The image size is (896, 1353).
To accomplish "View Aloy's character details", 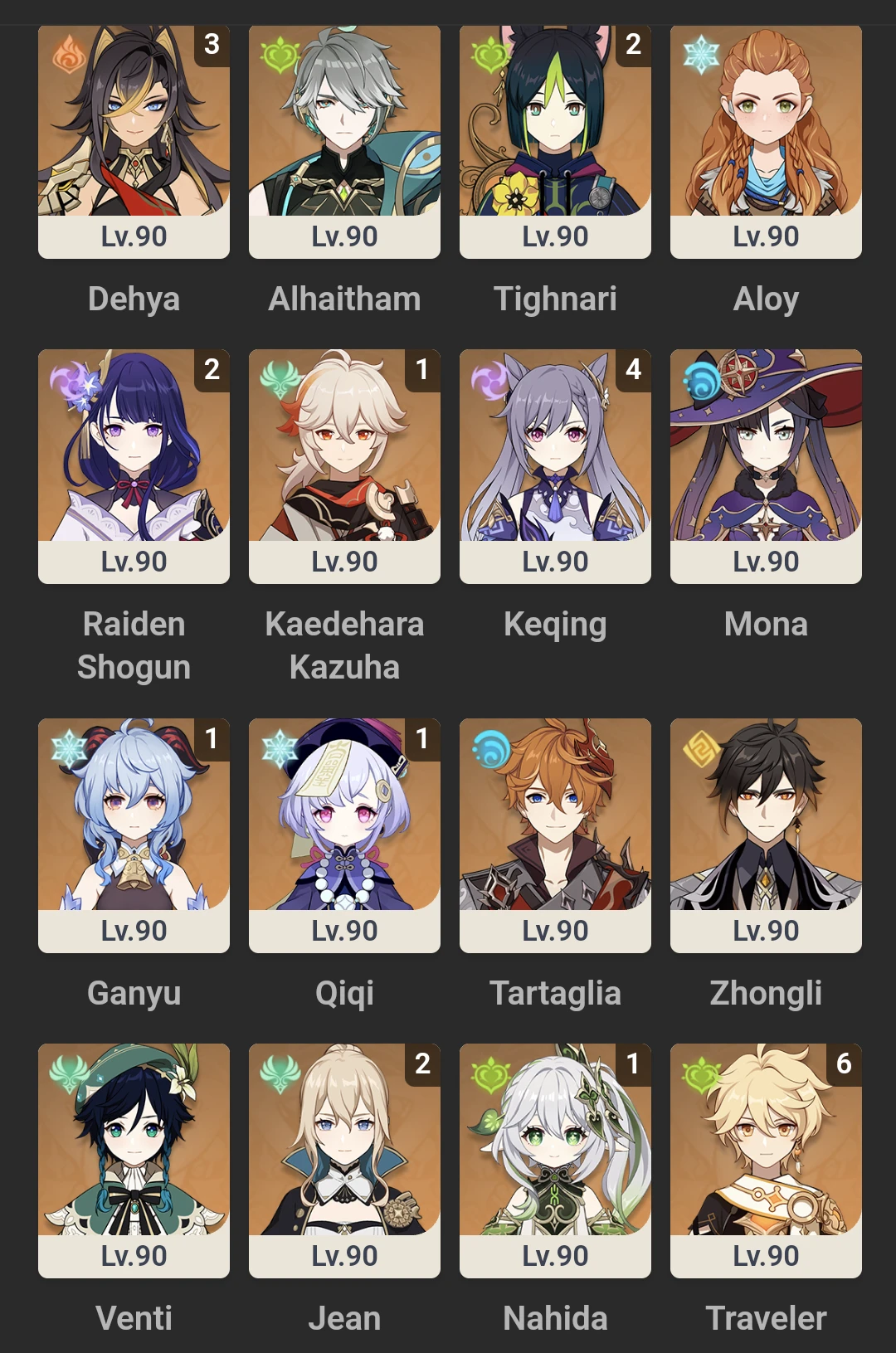I will 766,141.
